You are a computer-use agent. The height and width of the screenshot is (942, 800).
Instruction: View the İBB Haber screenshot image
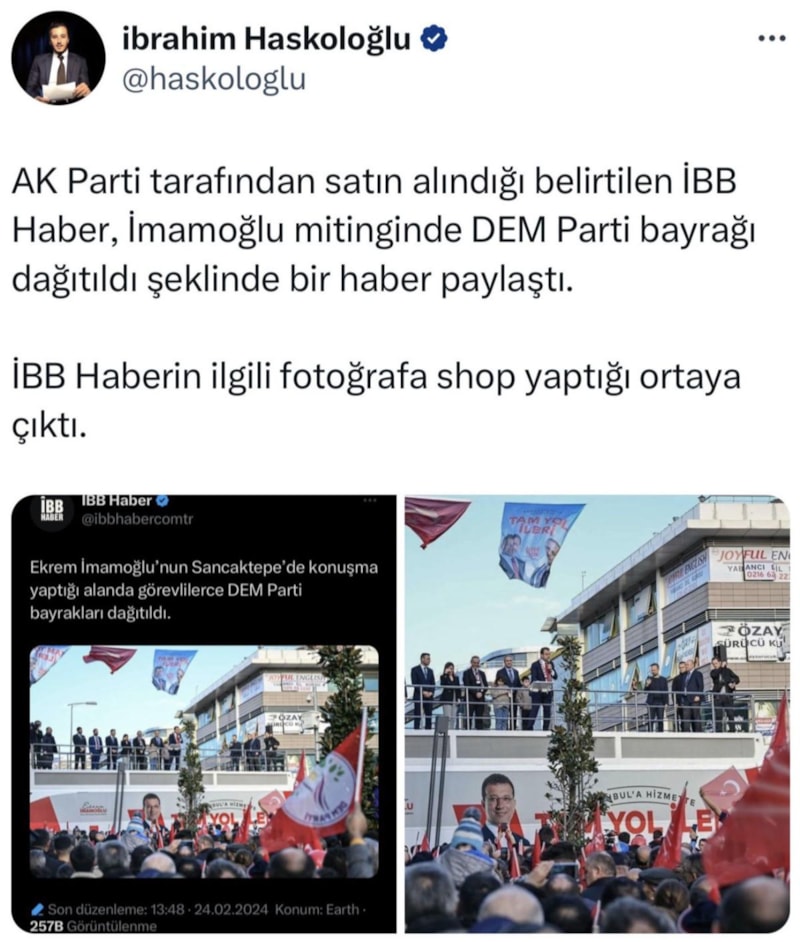[x=204, y=713]
